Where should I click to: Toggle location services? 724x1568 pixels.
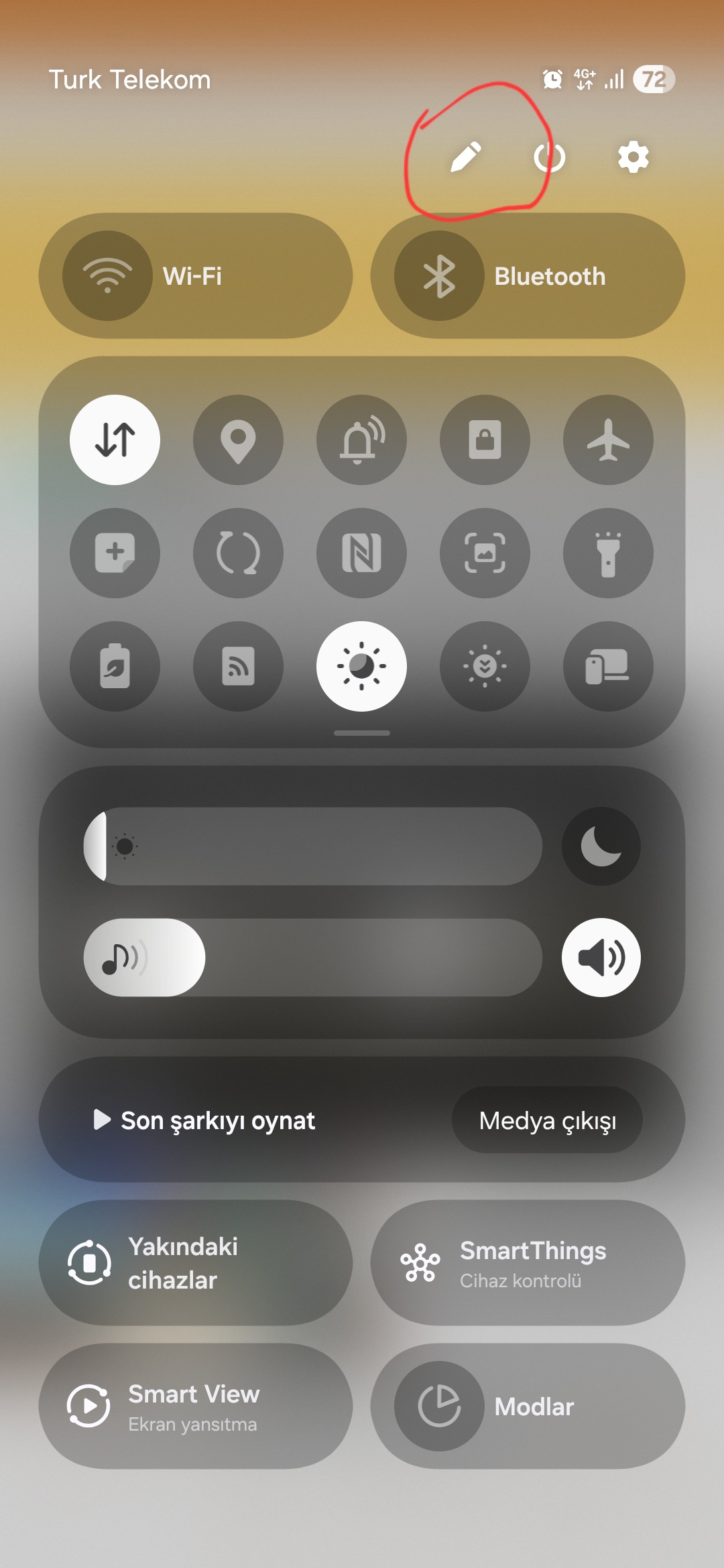coord(238,440)
